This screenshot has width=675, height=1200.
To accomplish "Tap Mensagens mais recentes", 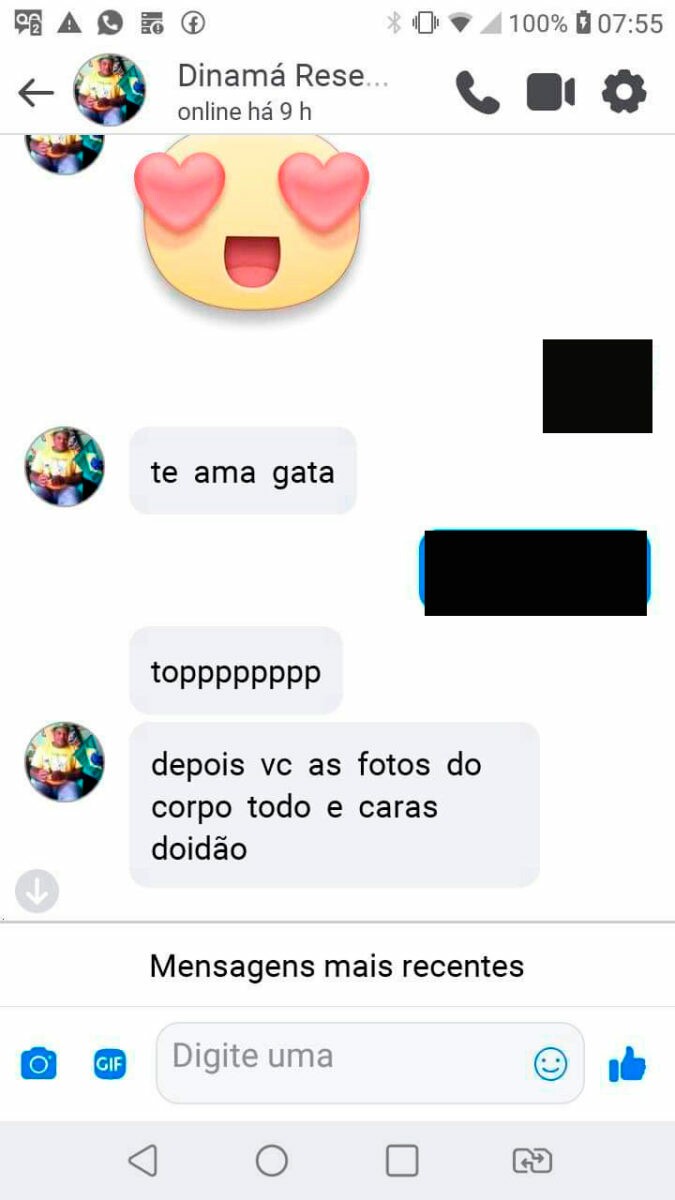I will click(337, 966).
